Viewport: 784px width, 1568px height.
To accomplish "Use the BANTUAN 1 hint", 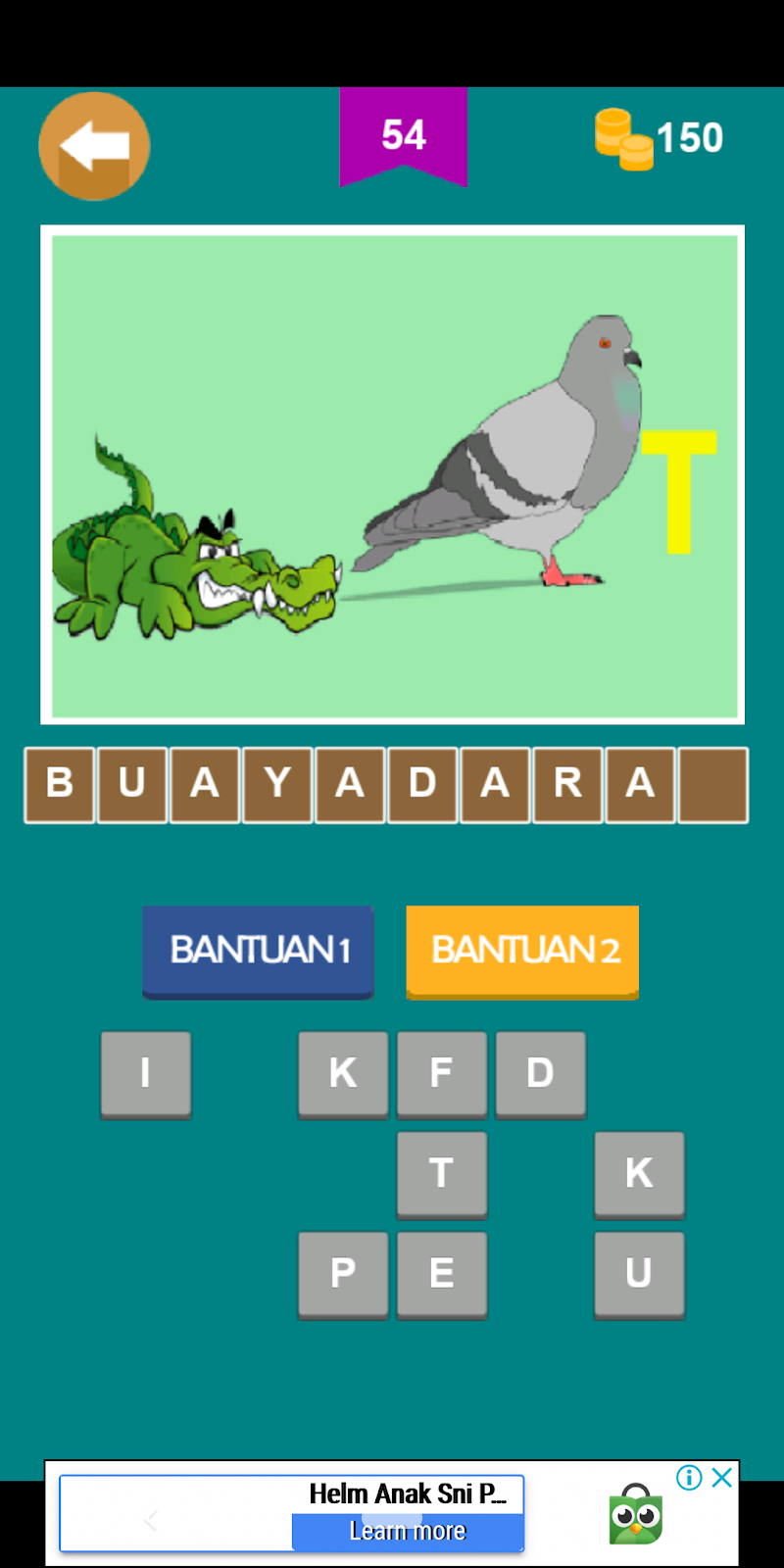I will click(259, 950).
